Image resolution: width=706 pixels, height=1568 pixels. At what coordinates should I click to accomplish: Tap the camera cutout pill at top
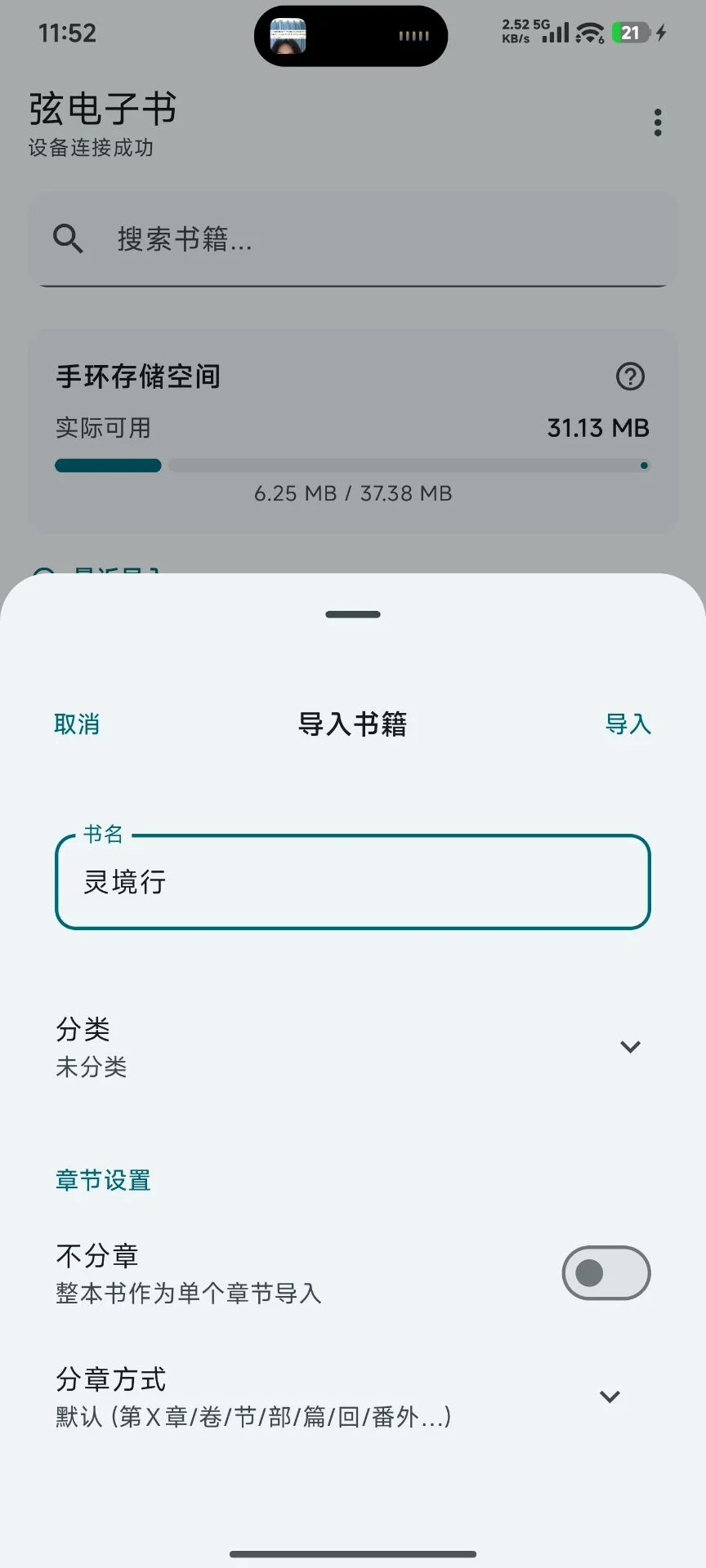[351, 36]
